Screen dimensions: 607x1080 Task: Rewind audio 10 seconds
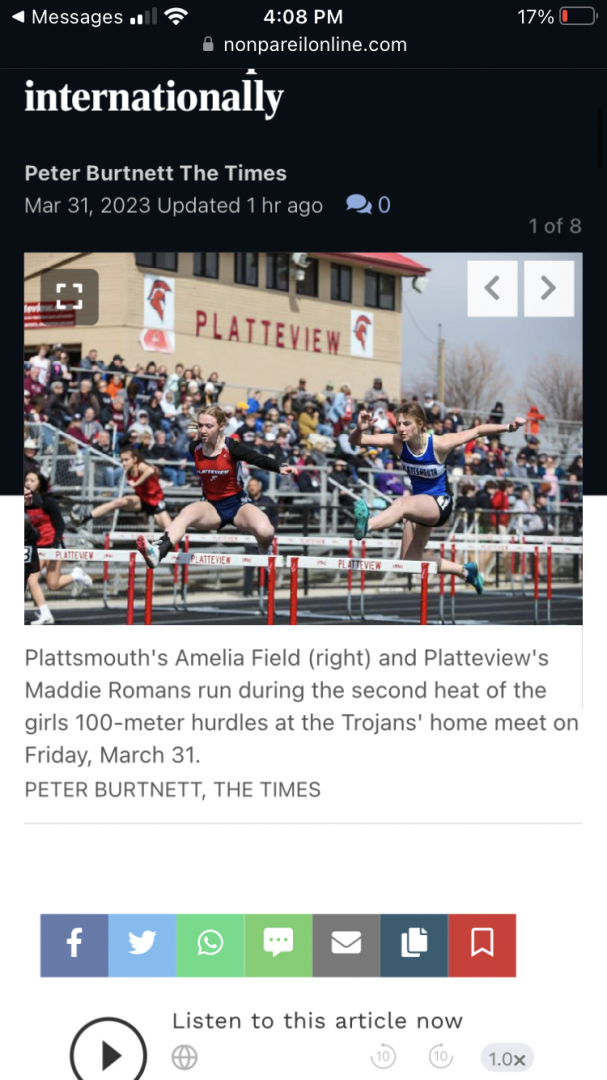point(384,1056)
